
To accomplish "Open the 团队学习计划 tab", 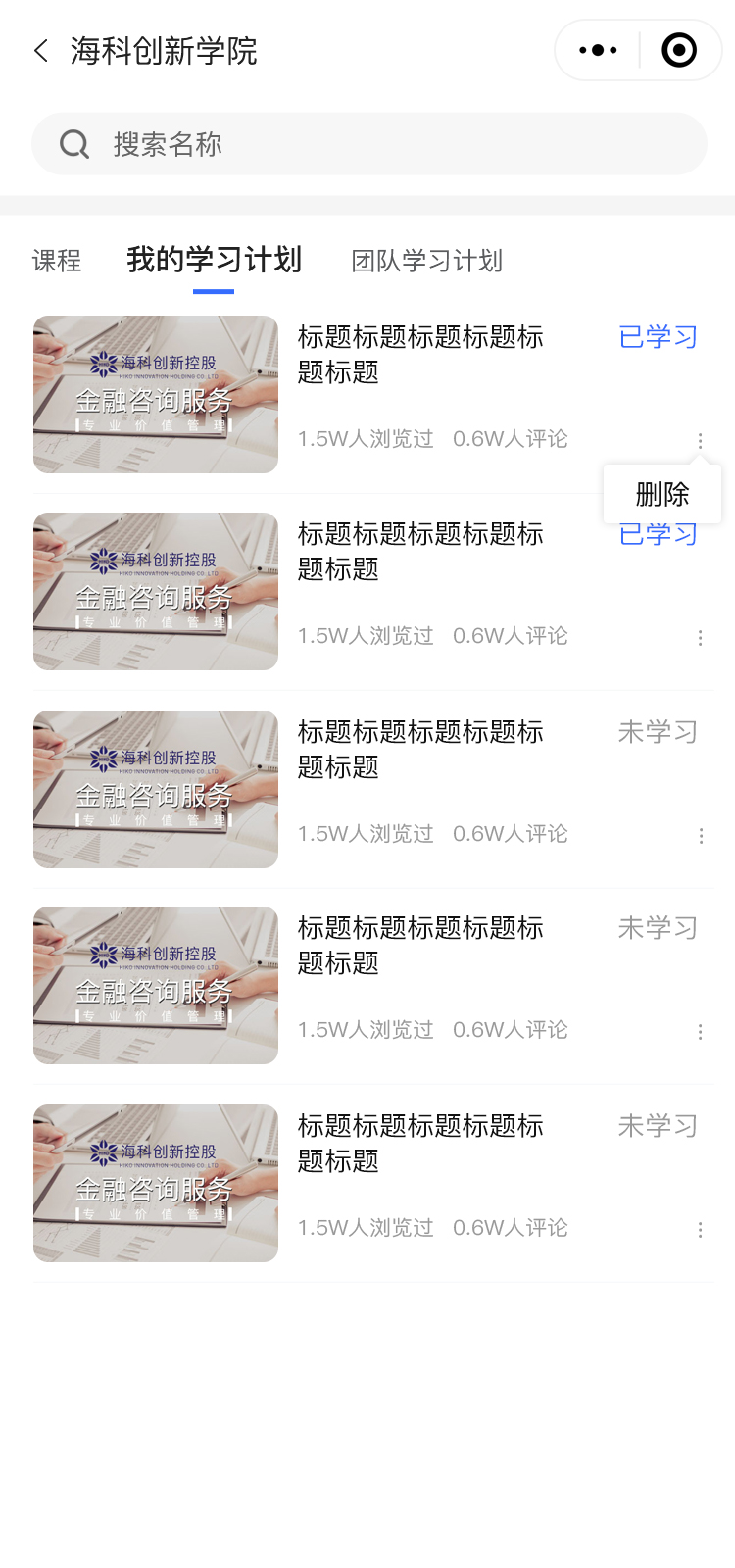I will (x=427, y=261).
